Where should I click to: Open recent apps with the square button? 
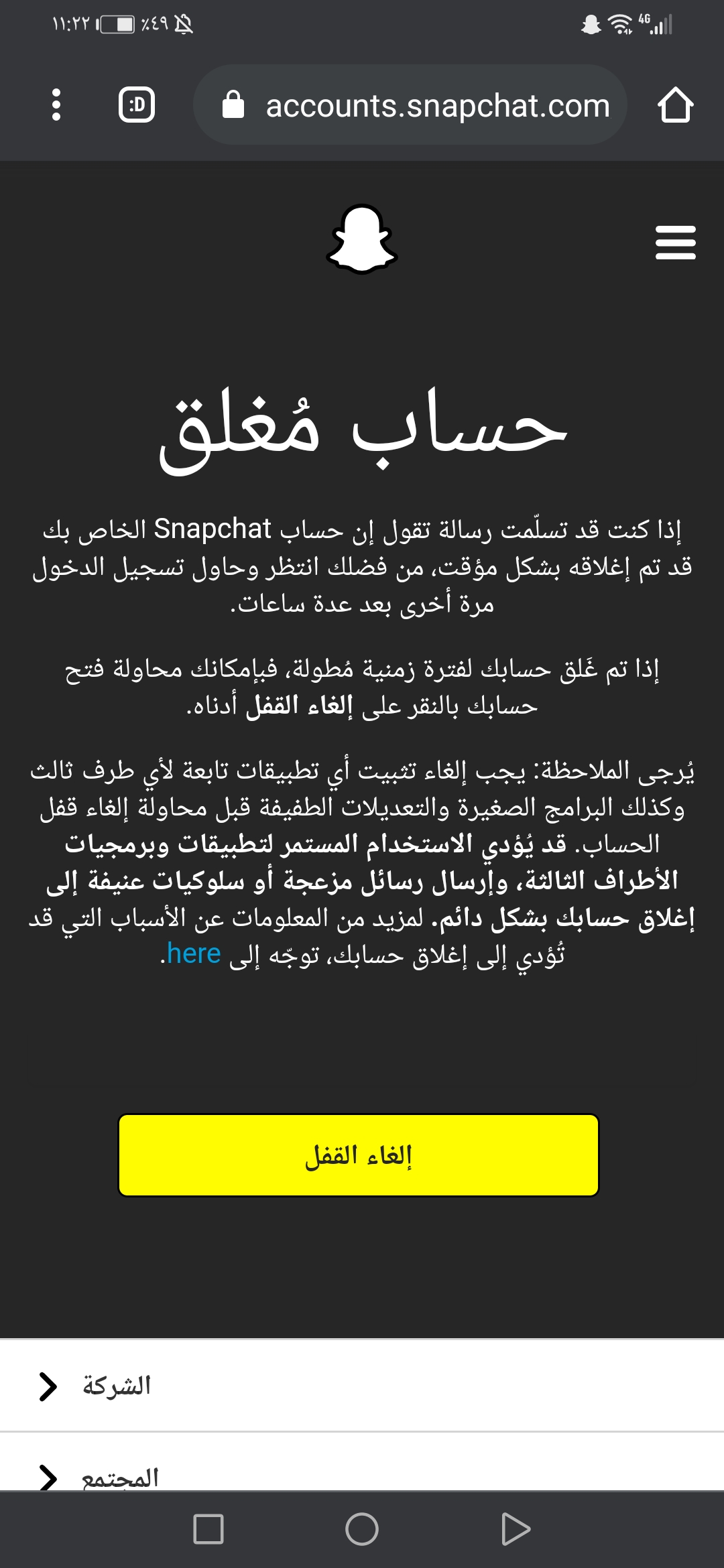coord(208,1529)
